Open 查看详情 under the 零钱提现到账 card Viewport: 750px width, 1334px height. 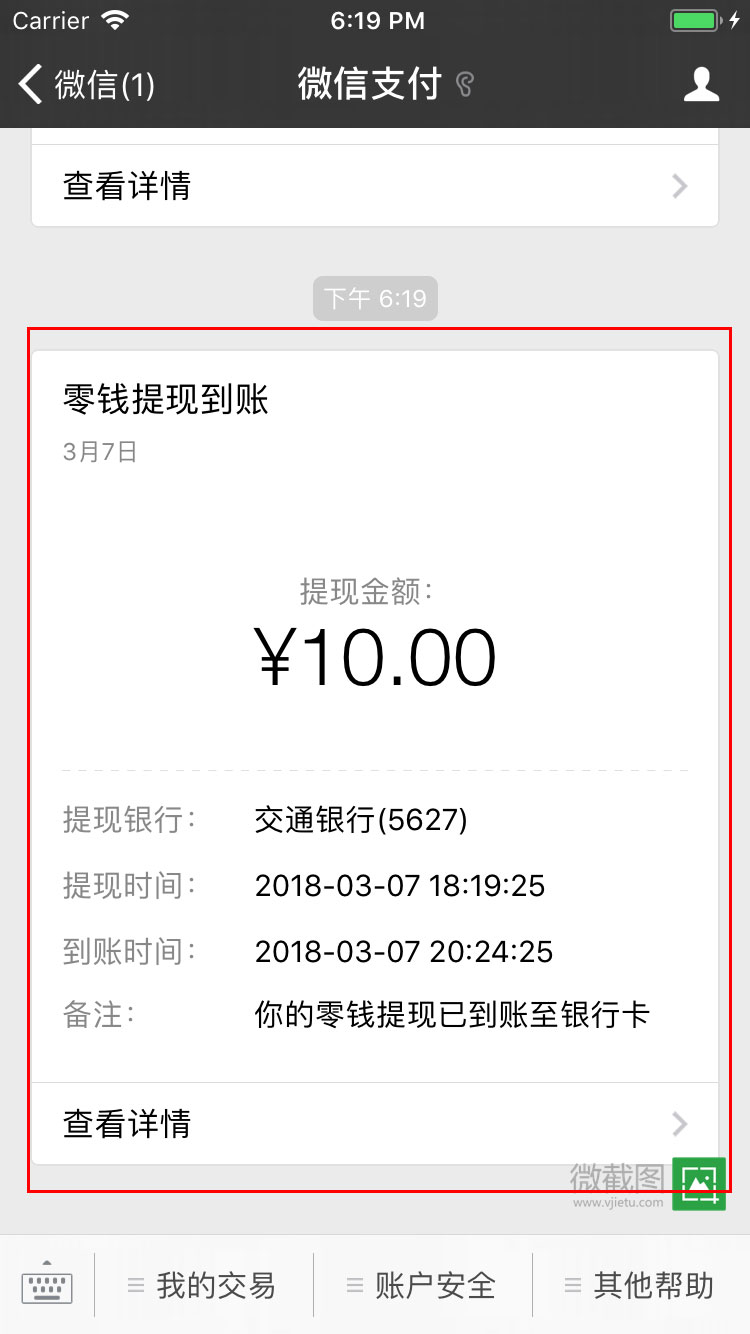[375, 1124]
